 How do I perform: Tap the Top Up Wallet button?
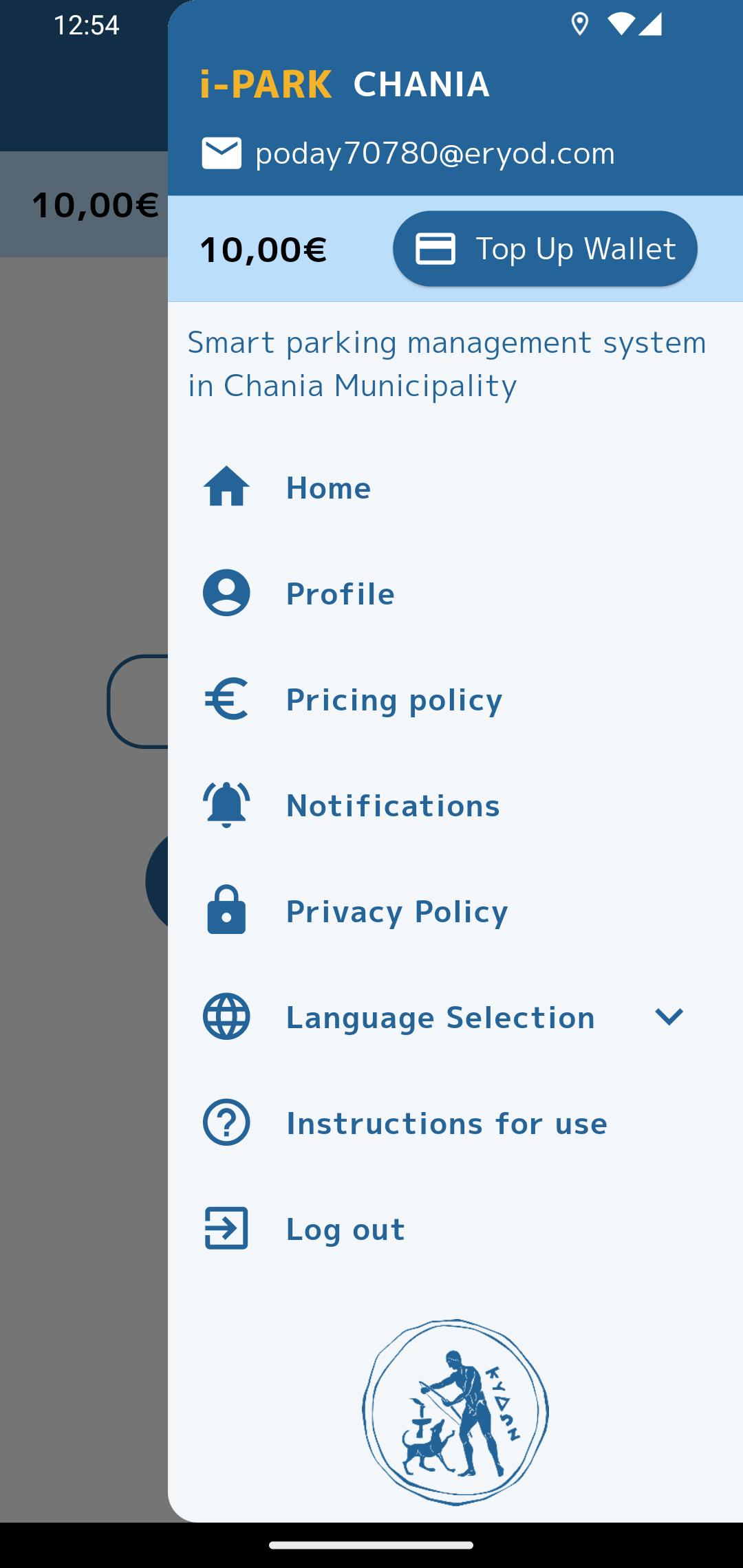tap(545, 248)
